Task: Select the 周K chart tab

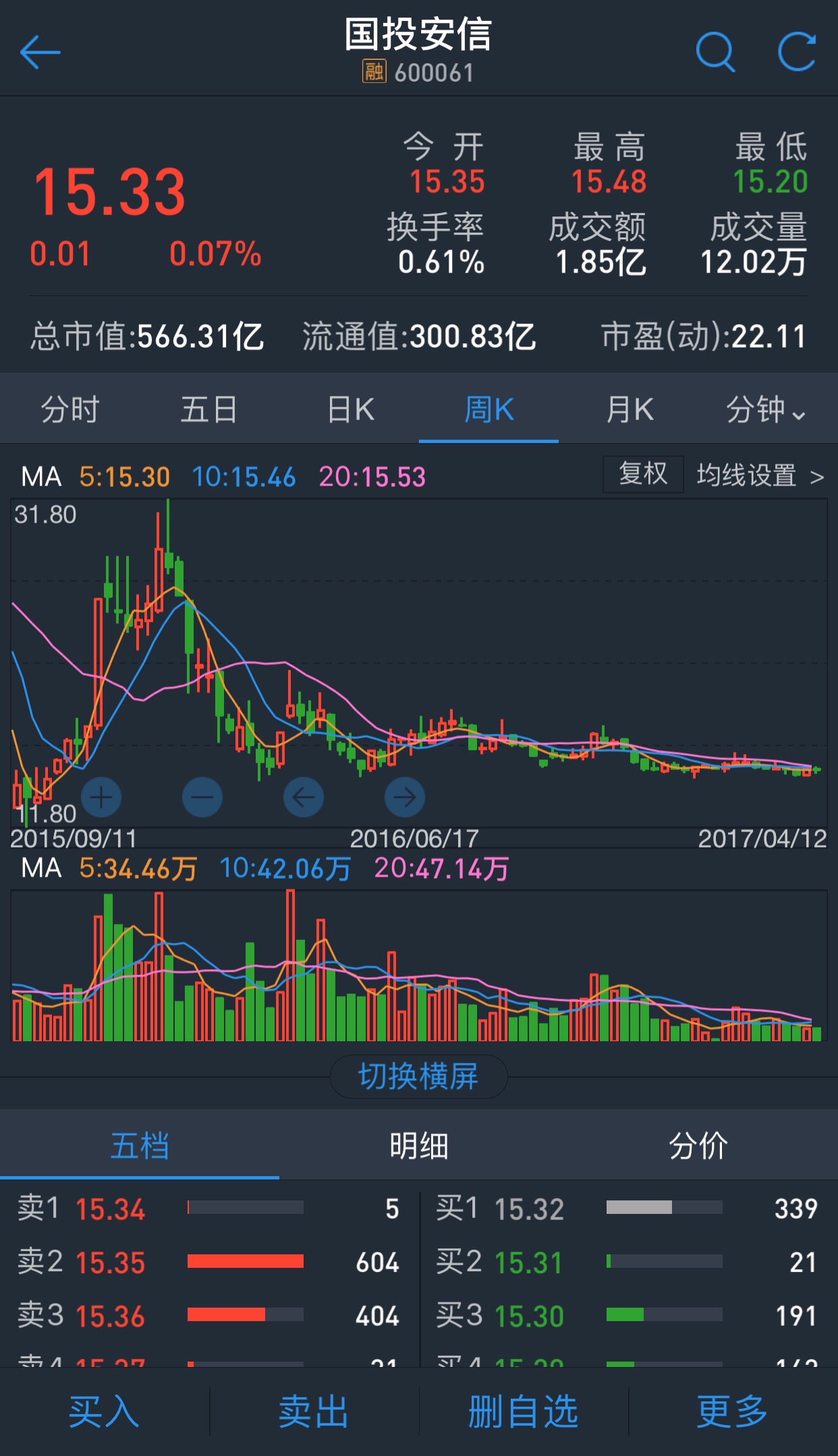Action: click(x=489, y=409)
